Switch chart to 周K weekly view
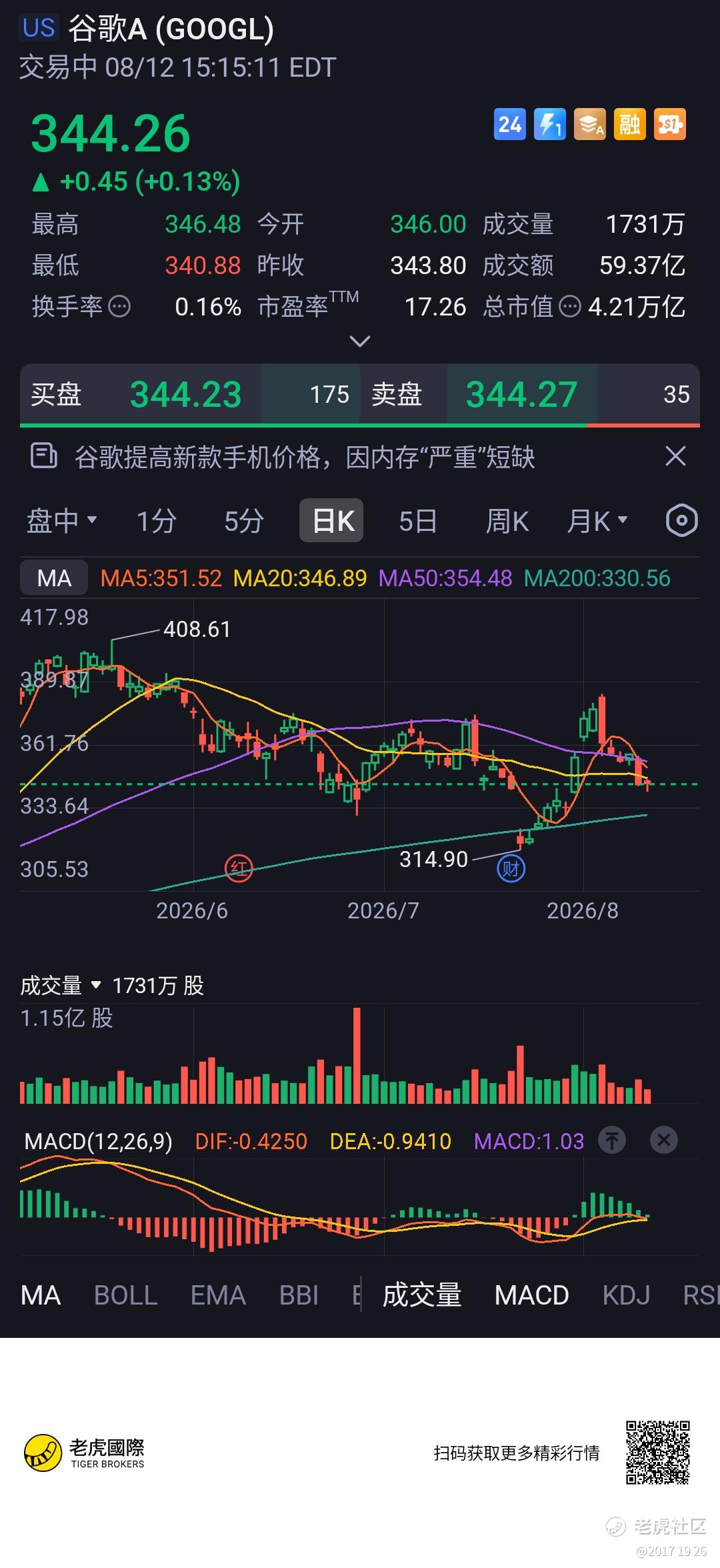This screenshot has width=720, height=1568. (x=507, y=520)
